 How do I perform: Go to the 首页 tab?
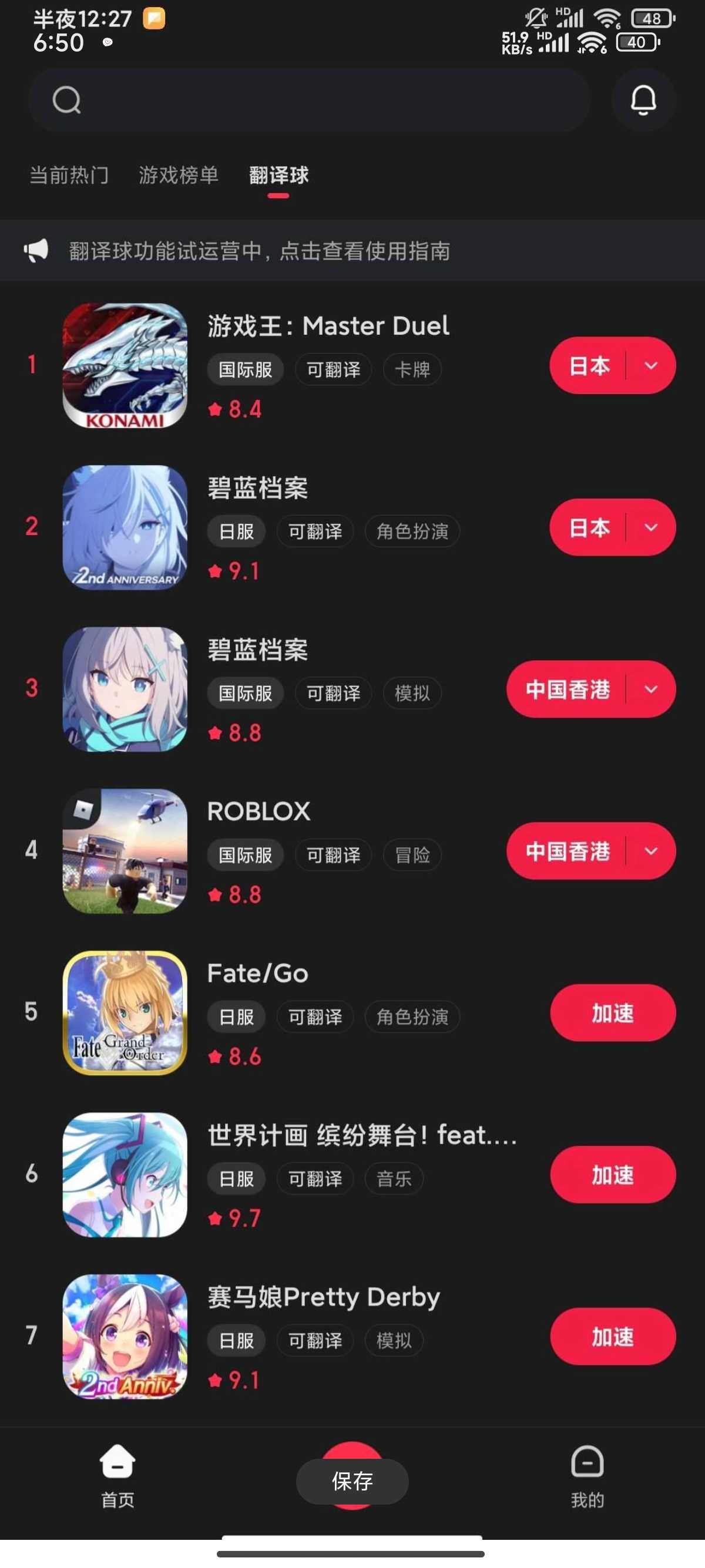117,1475
